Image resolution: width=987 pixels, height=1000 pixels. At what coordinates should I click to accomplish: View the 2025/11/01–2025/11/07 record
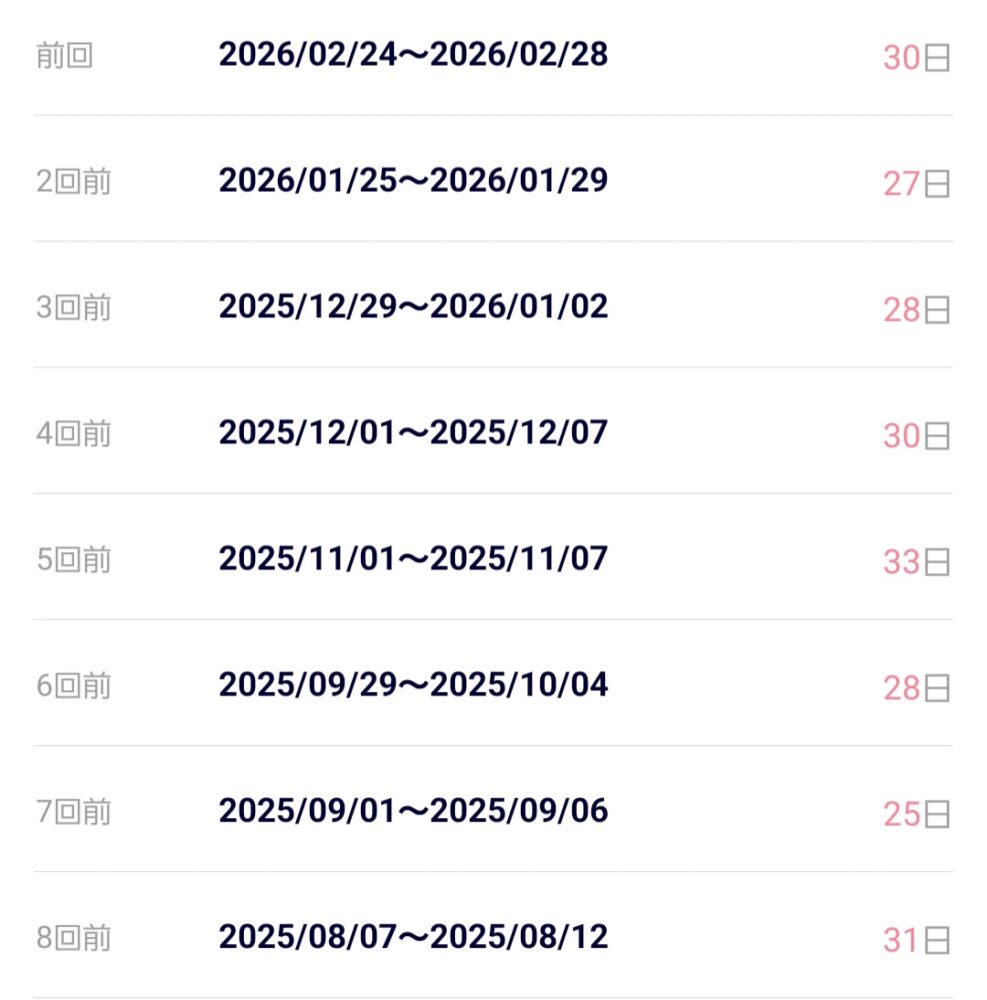(x=413, y=558)
